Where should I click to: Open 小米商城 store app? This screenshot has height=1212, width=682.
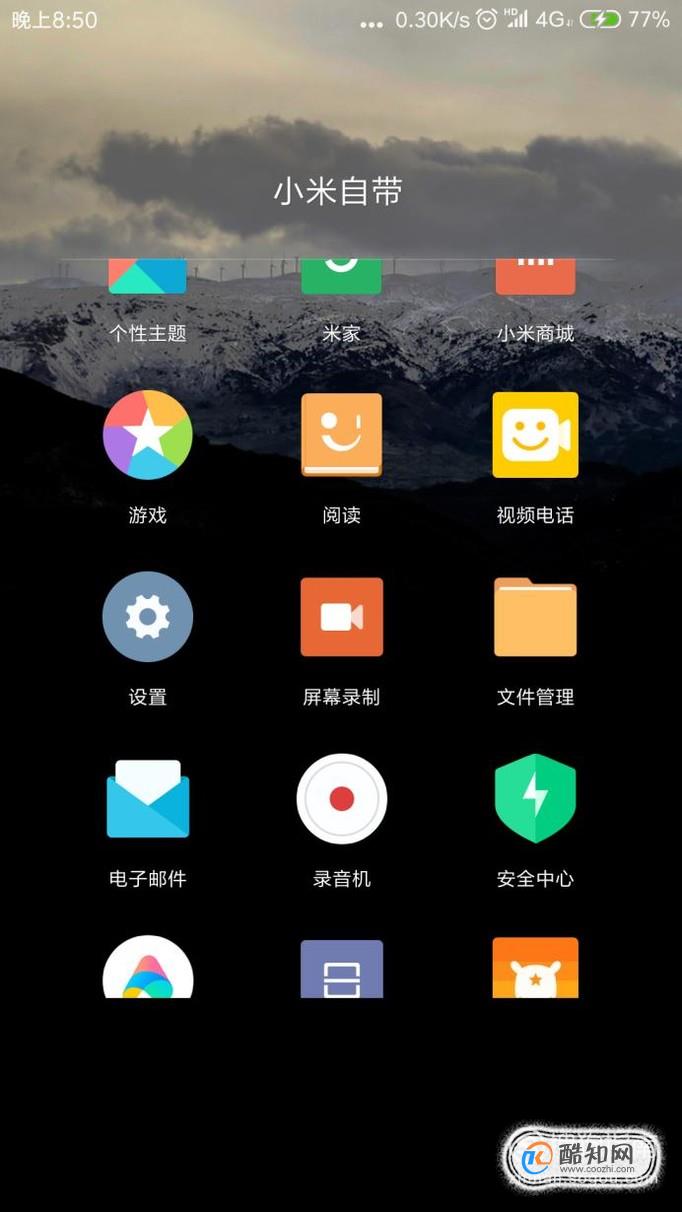click(x=535, y=280)
